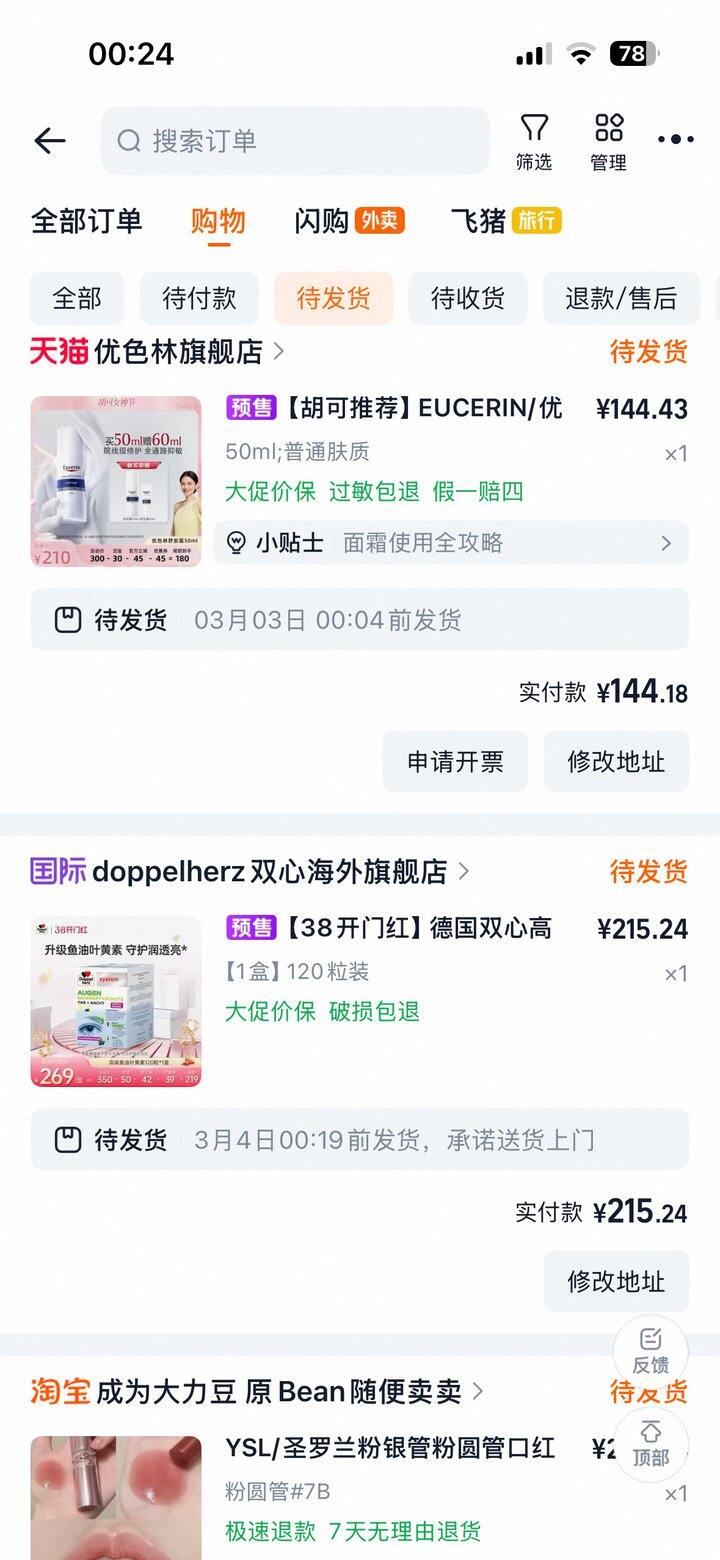720x1560 pixels.
Task: Open the 管理 order management
Action: tap(608, 141)
